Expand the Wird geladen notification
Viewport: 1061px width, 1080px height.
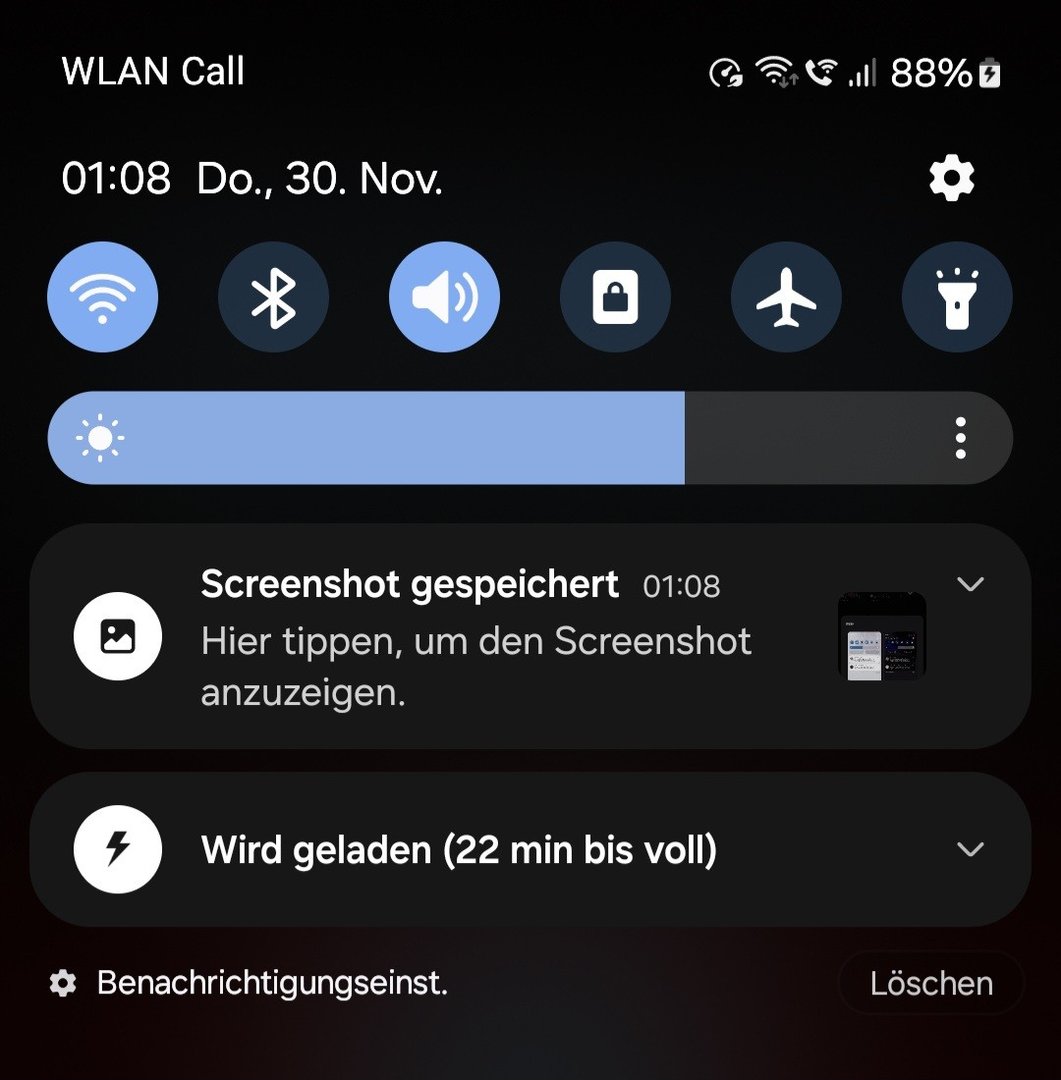click(970, 850)
